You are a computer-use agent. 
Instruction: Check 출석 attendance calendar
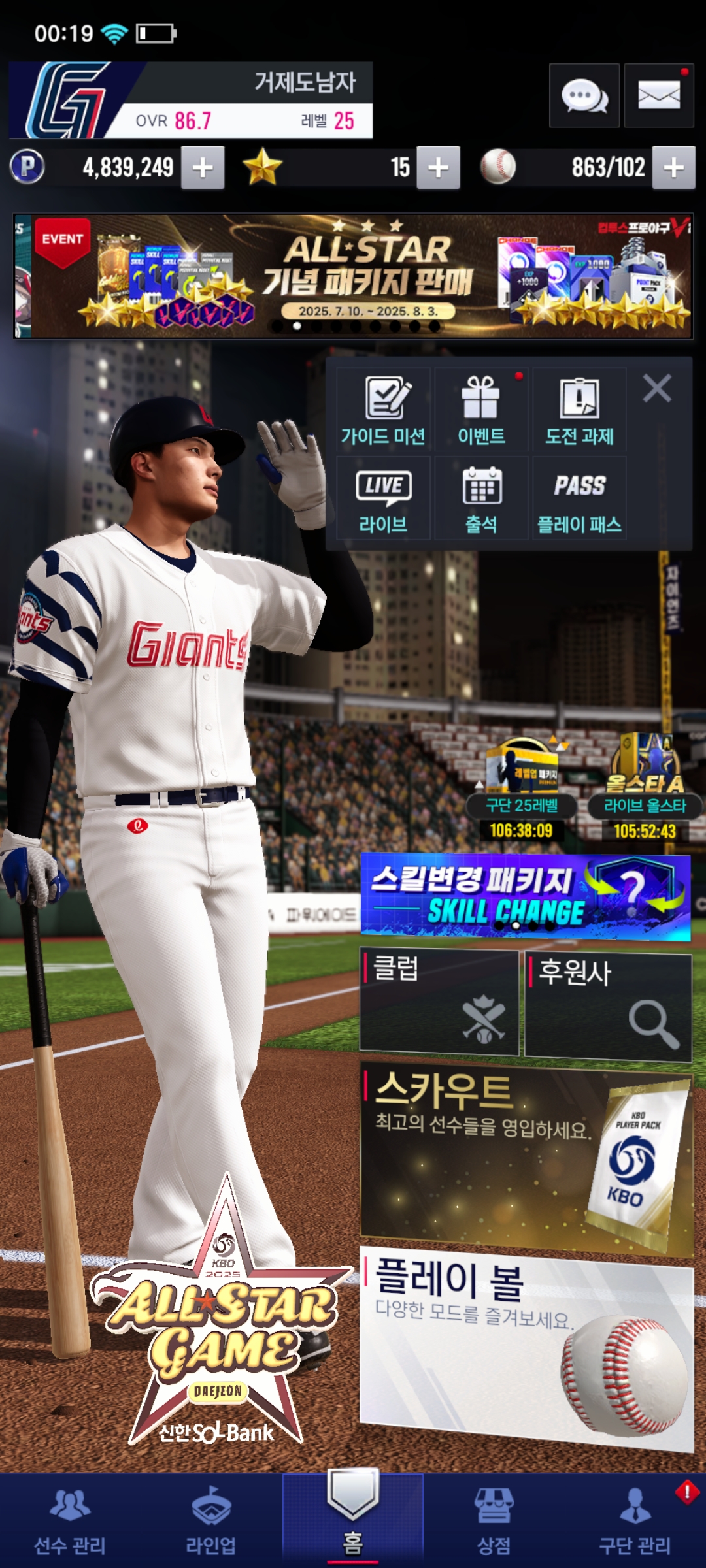481,498
